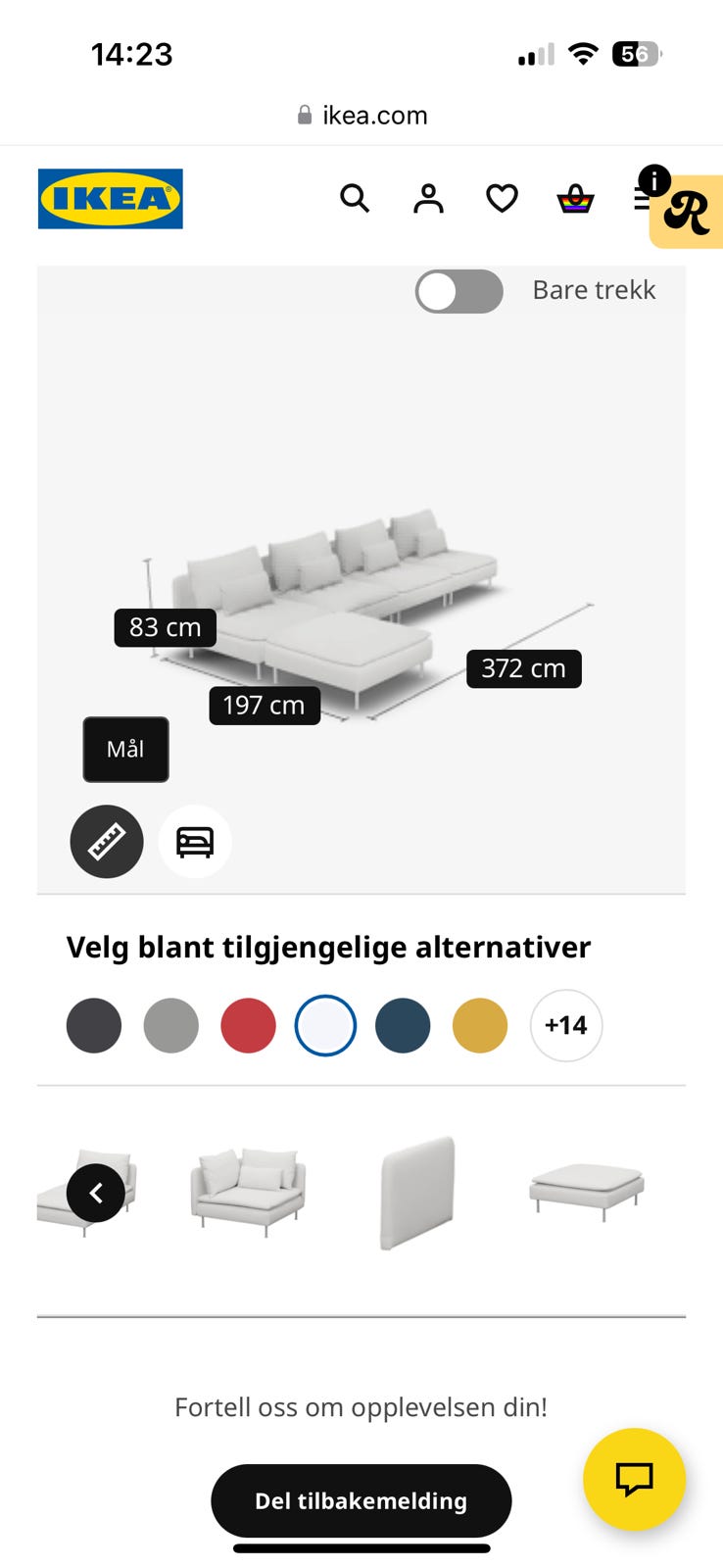
Task: Pick the yellow colour swatch
Action: pyautogui.click(x=480, y=1026)
